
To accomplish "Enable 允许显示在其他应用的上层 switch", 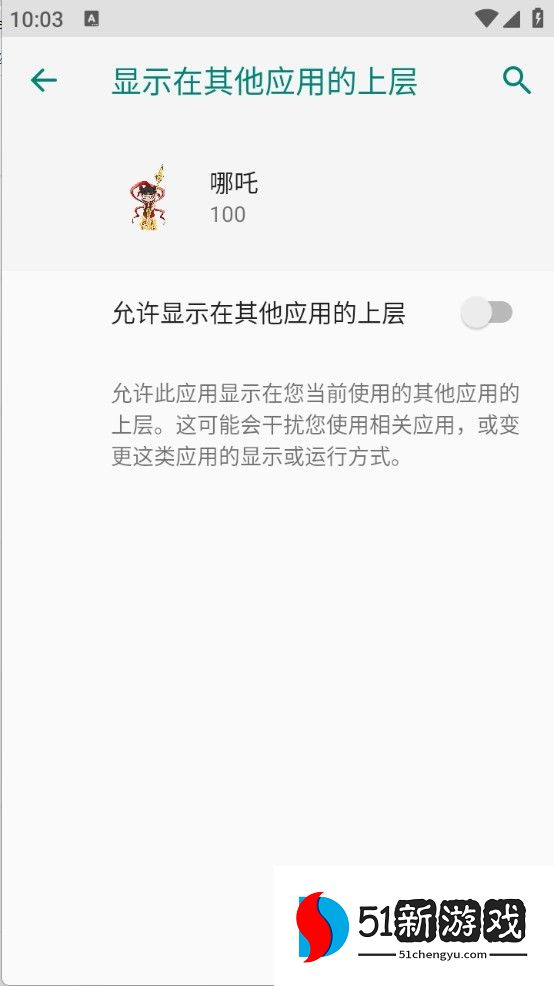I will coord(487,313).
